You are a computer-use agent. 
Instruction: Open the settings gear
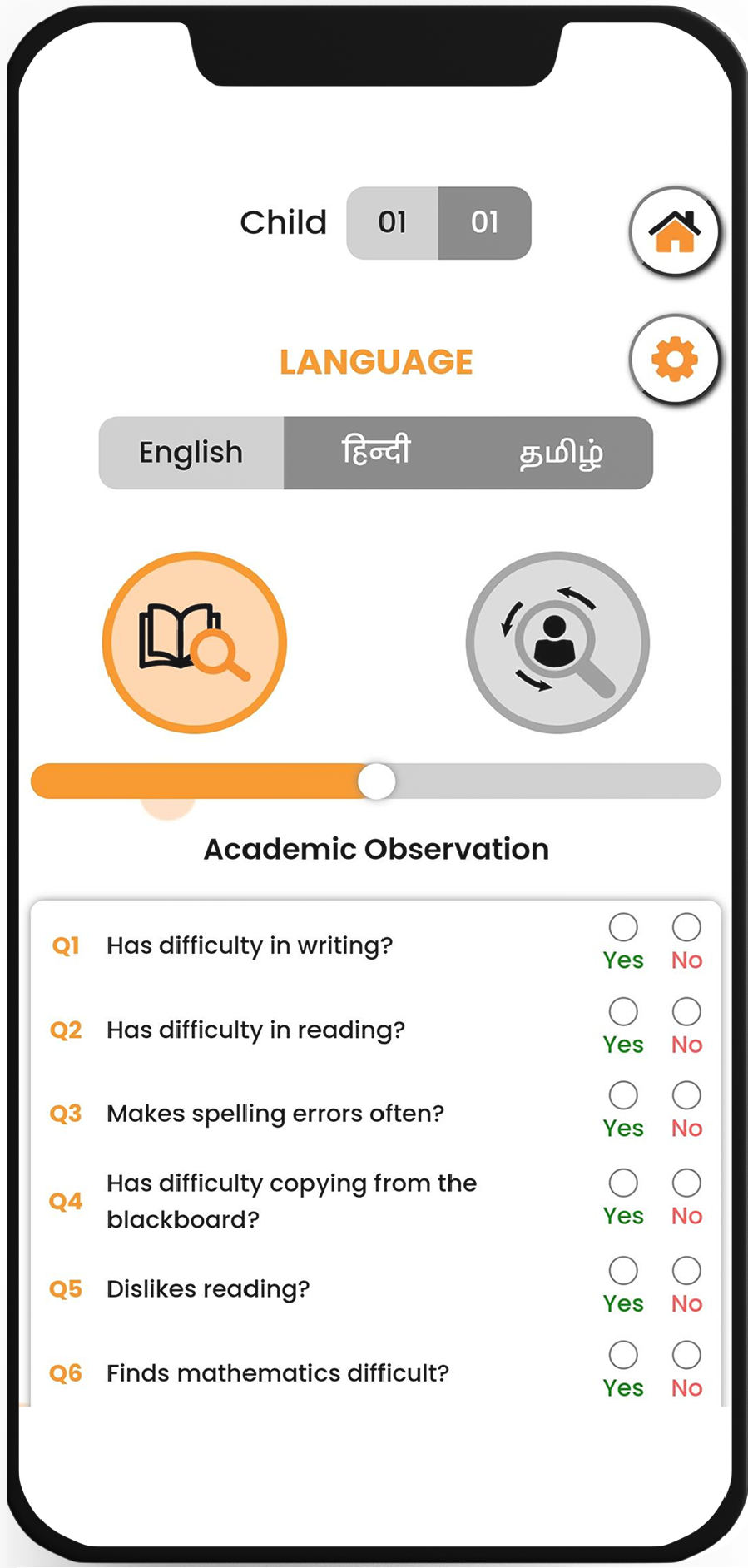tap(674, 360)
